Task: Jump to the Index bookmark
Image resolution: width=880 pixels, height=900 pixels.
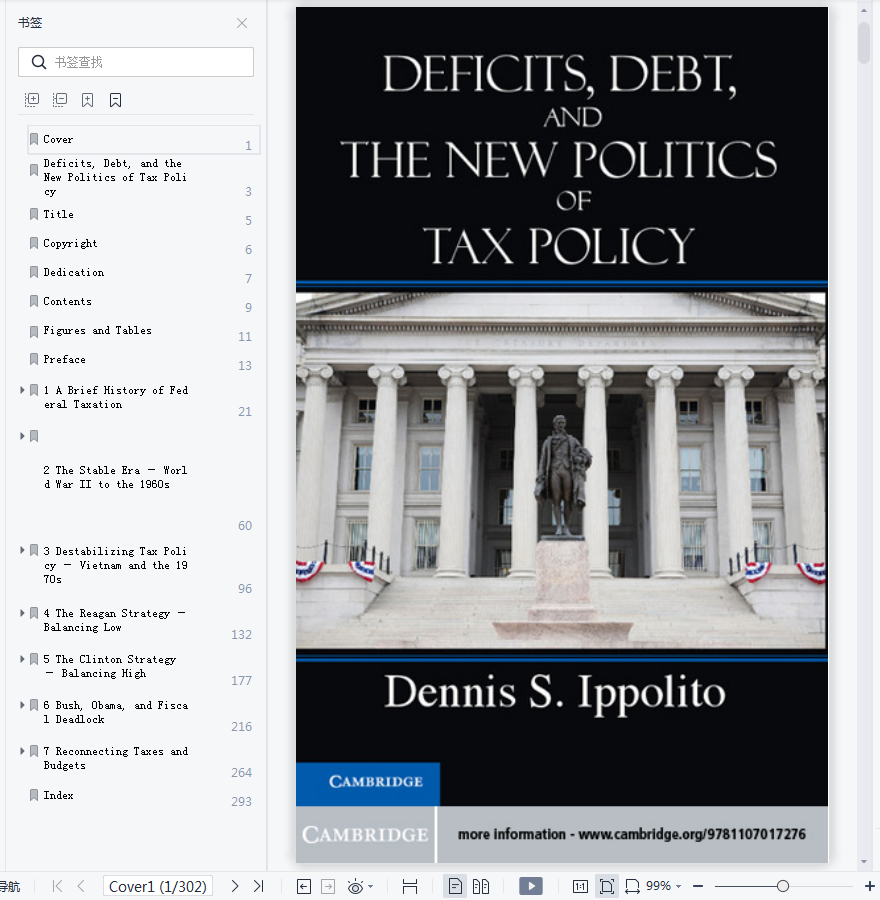Action: [x=58, y=795]
